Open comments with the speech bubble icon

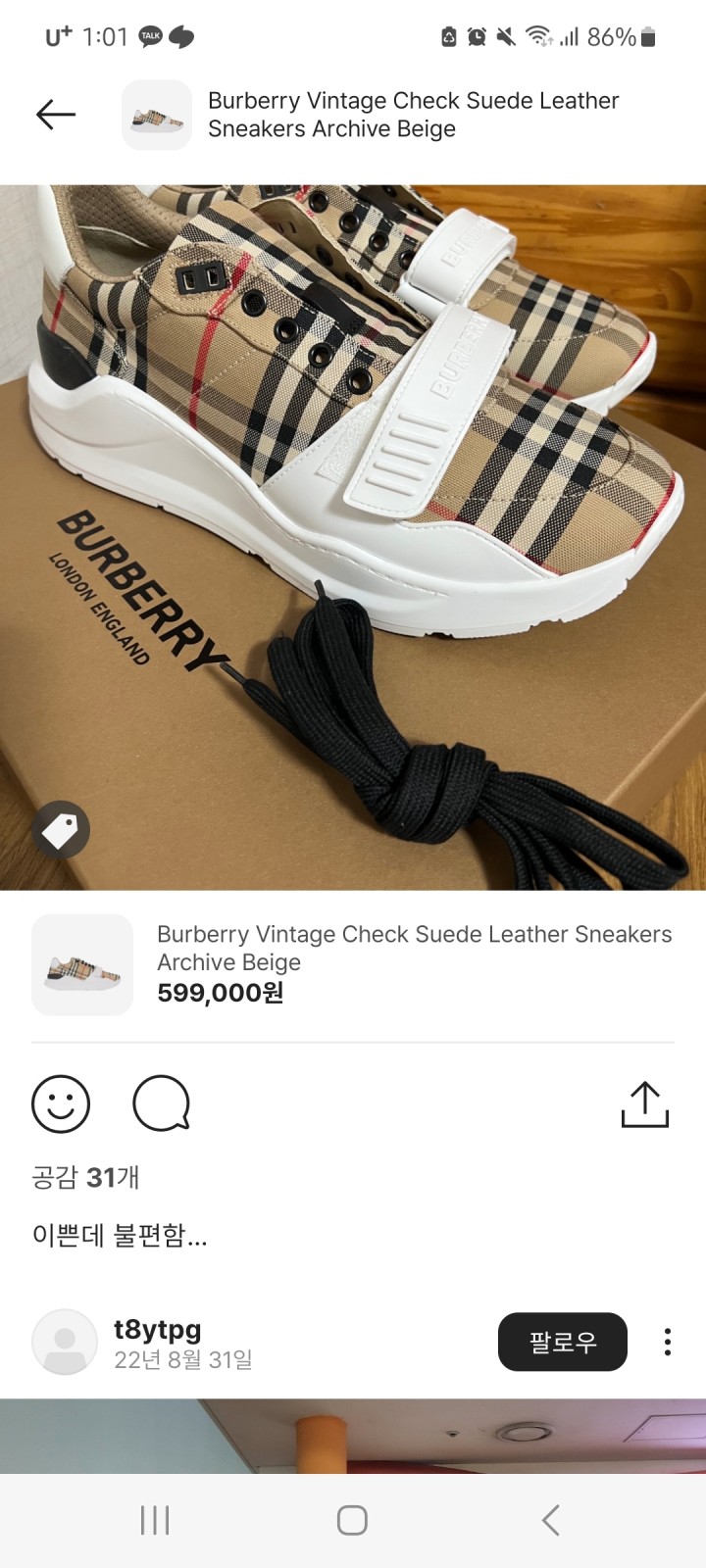click(x=161, y=1103)
